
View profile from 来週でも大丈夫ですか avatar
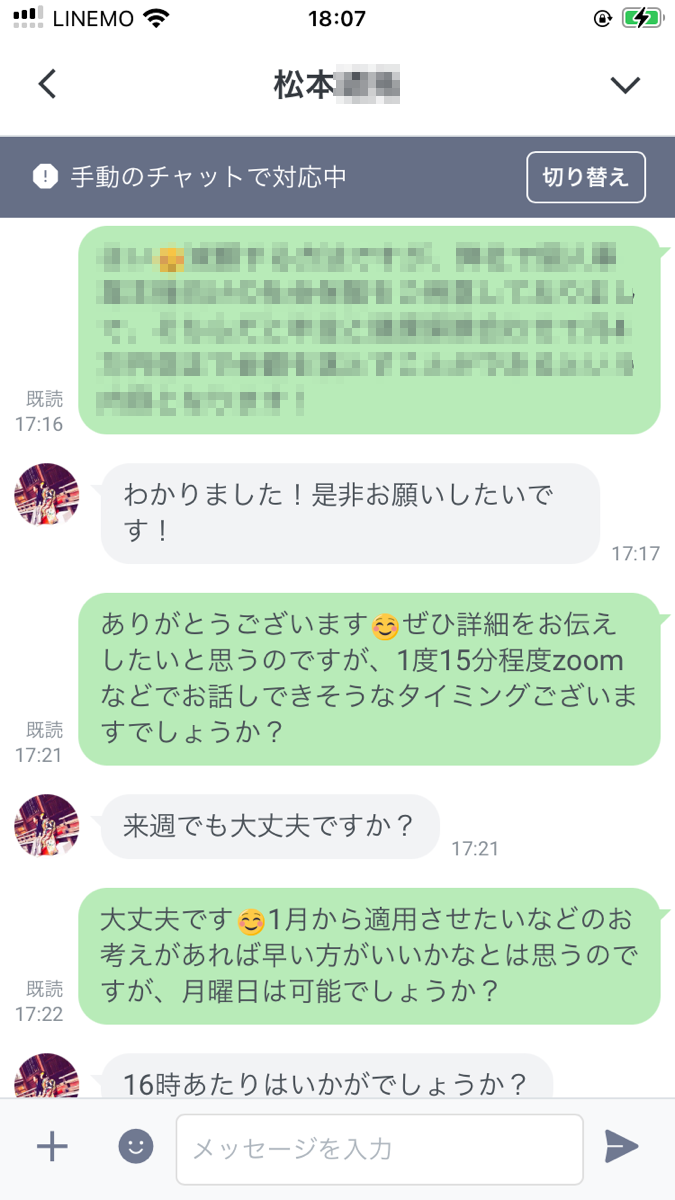point(47,826)
